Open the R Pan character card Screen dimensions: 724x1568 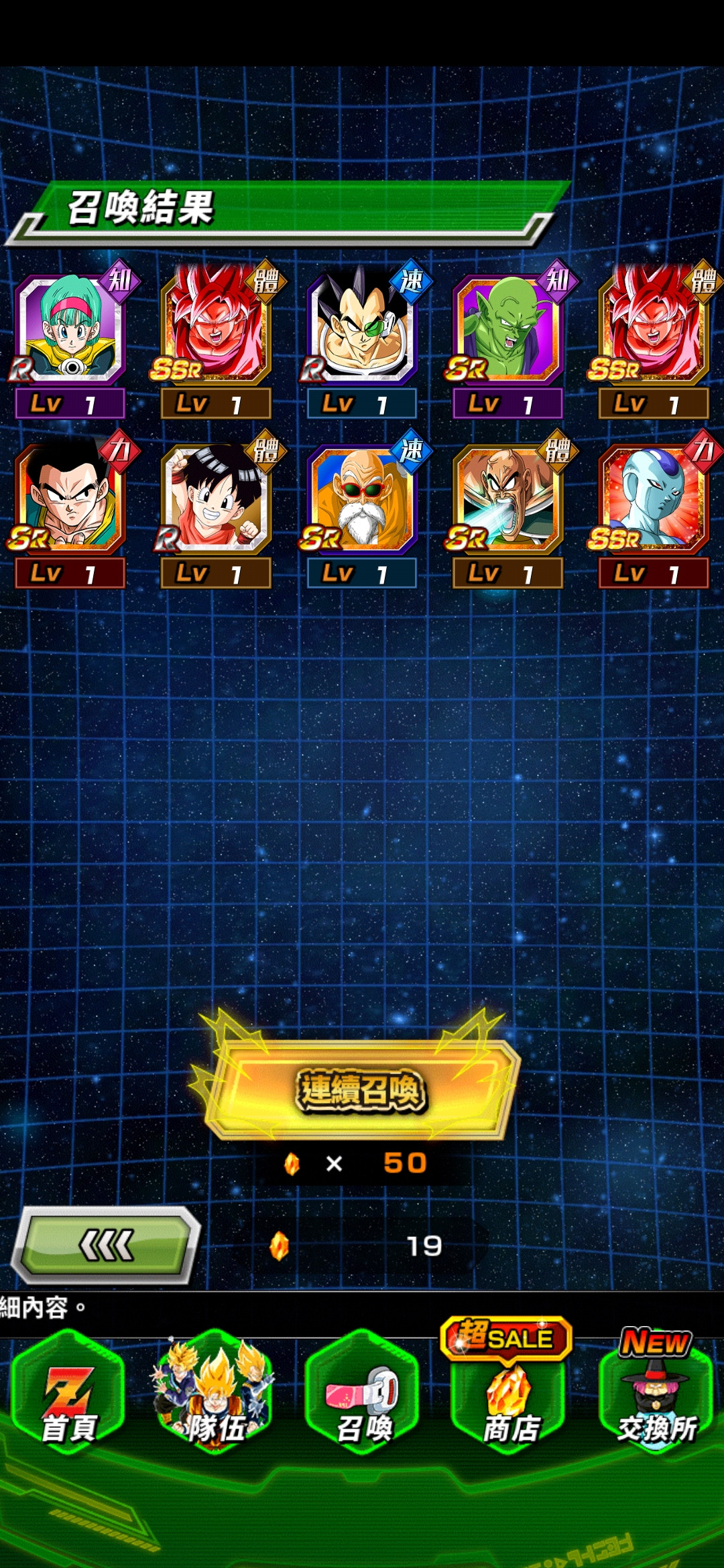coord(216,499)
